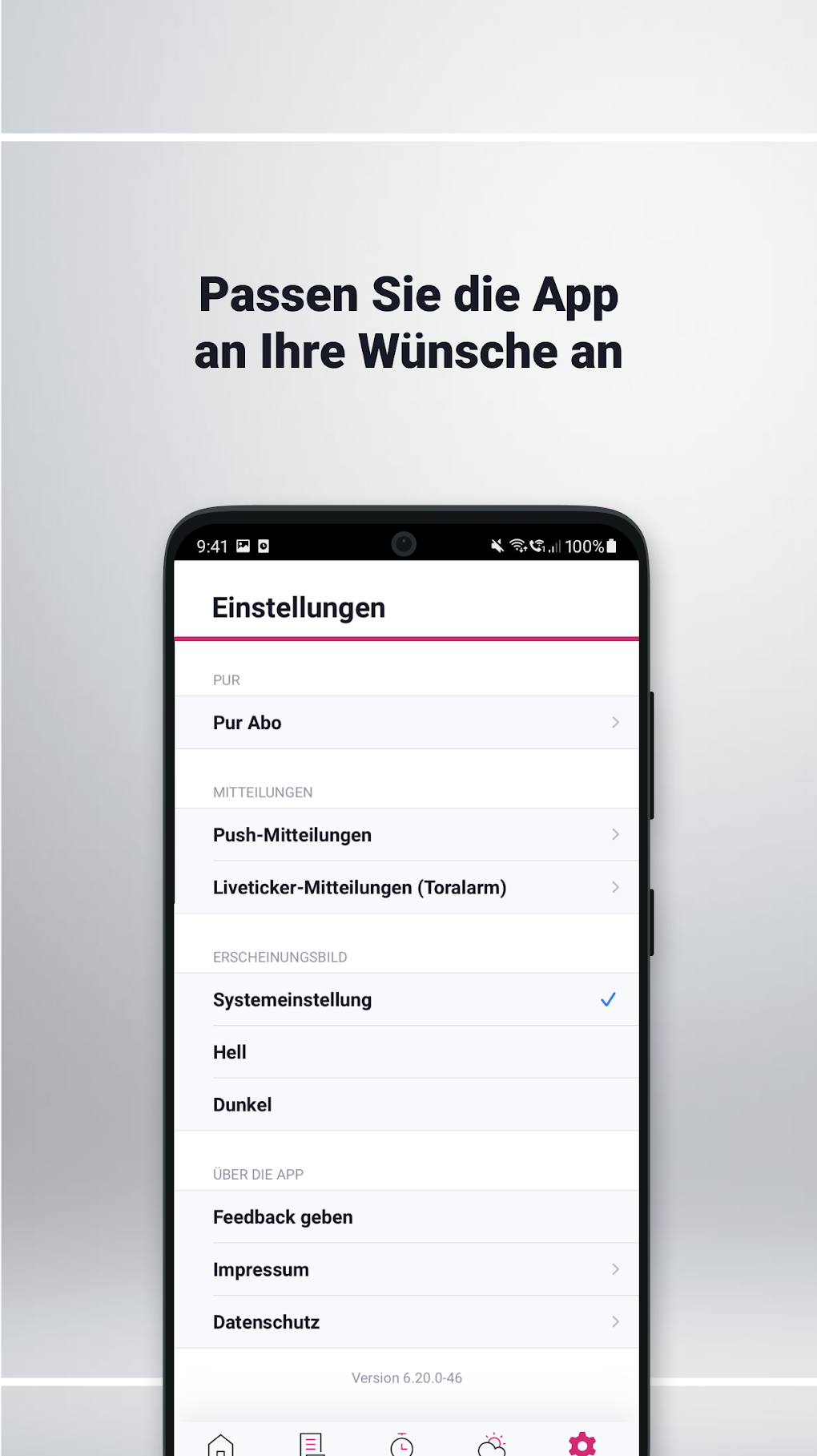
Task: Tap the checkmark next to Systemeinstellung
Action: pos(609,999)
